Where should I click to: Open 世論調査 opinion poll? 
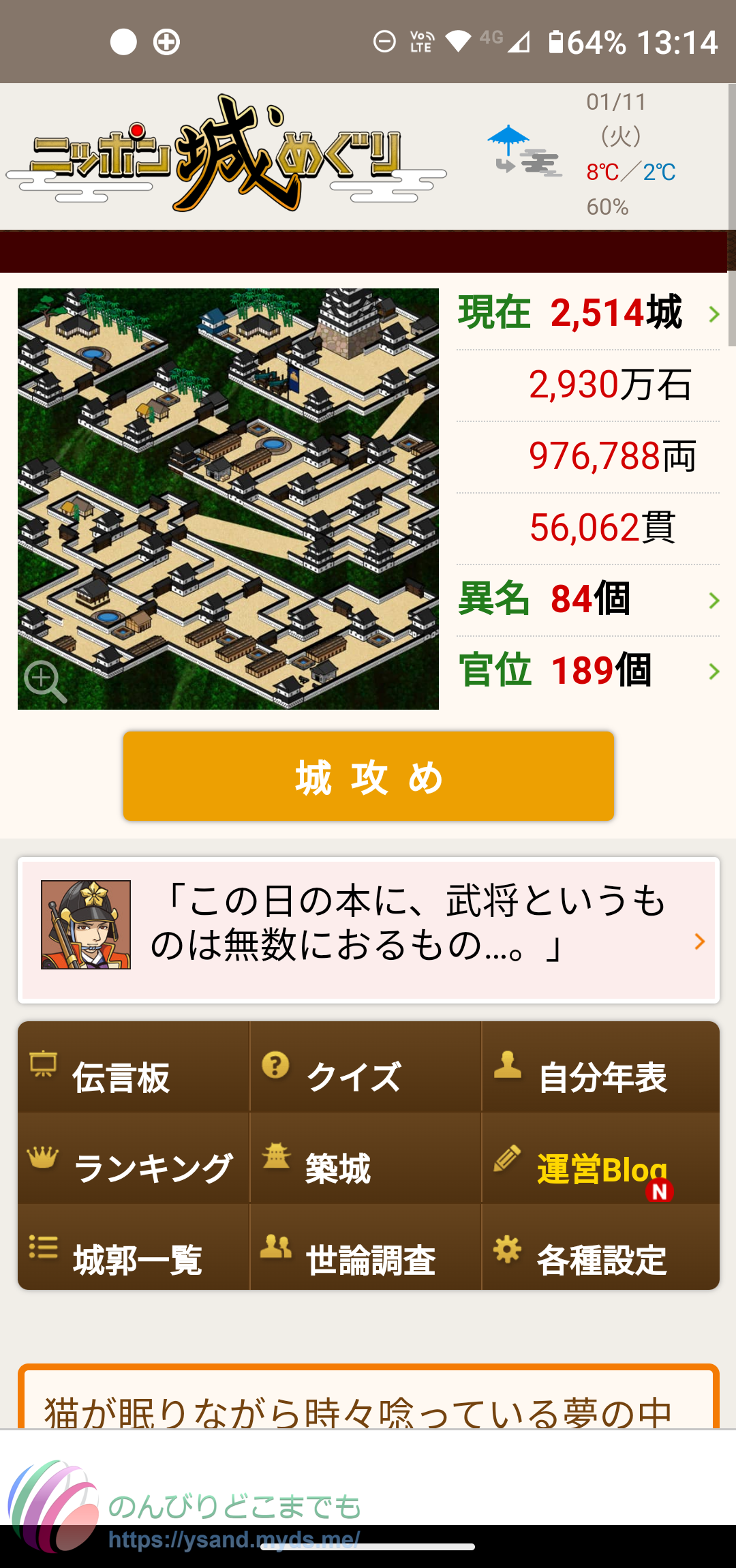pyautogui.click(x=365, y=1249)
